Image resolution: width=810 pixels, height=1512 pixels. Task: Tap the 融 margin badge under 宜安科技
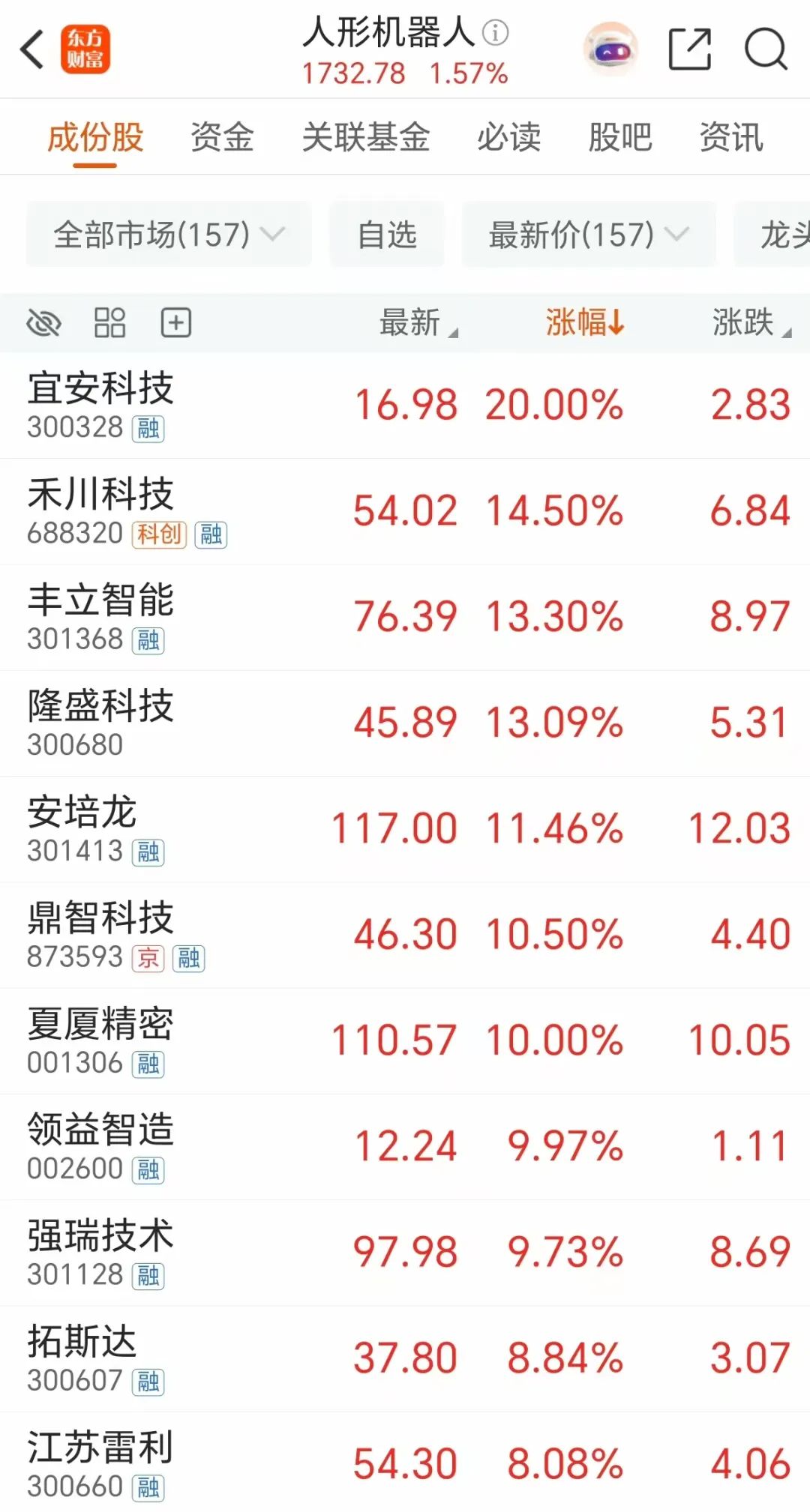coord(148,427)
